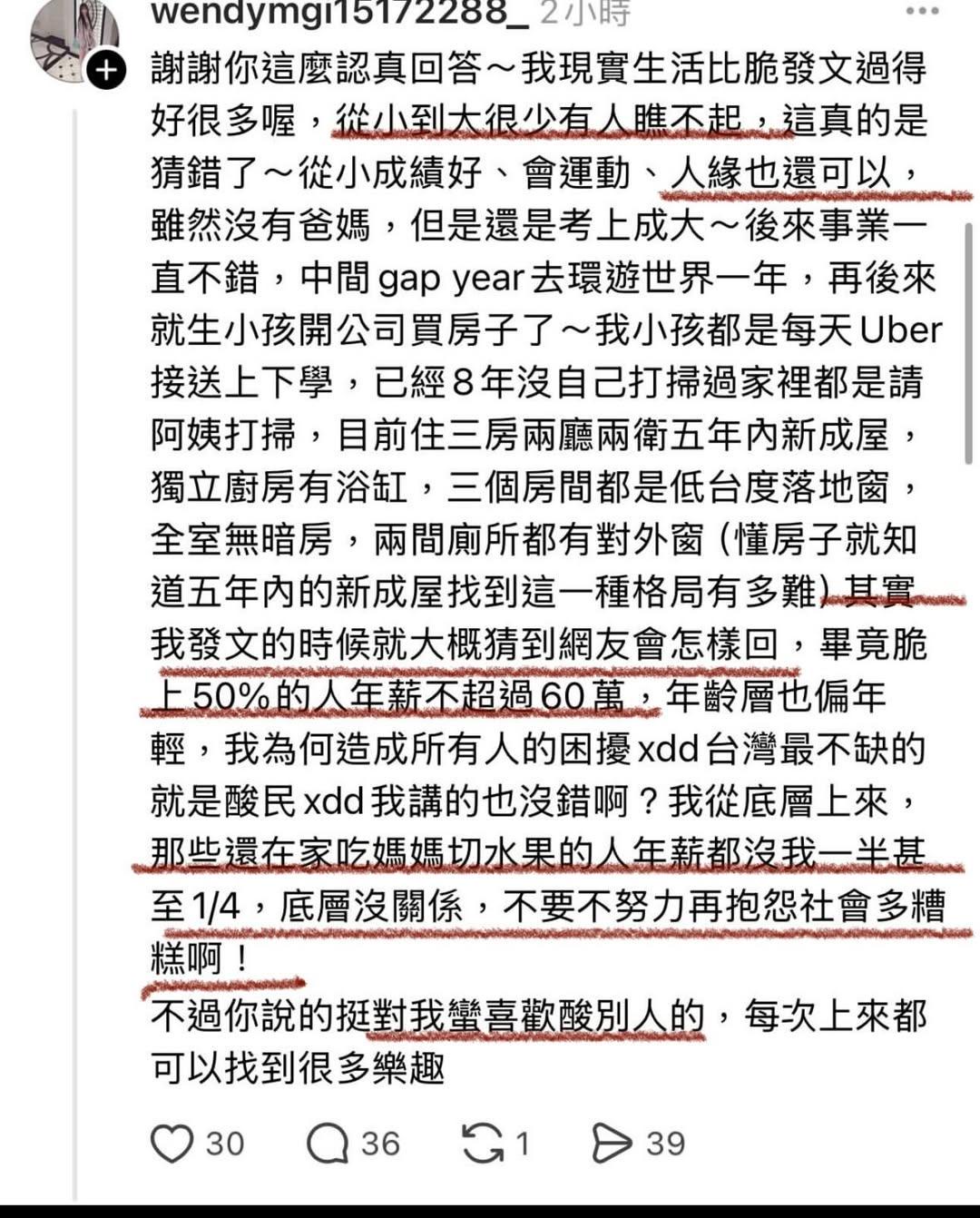980x1218 pixels.
Task: Repost this thread
Action: click(482, 1144)
